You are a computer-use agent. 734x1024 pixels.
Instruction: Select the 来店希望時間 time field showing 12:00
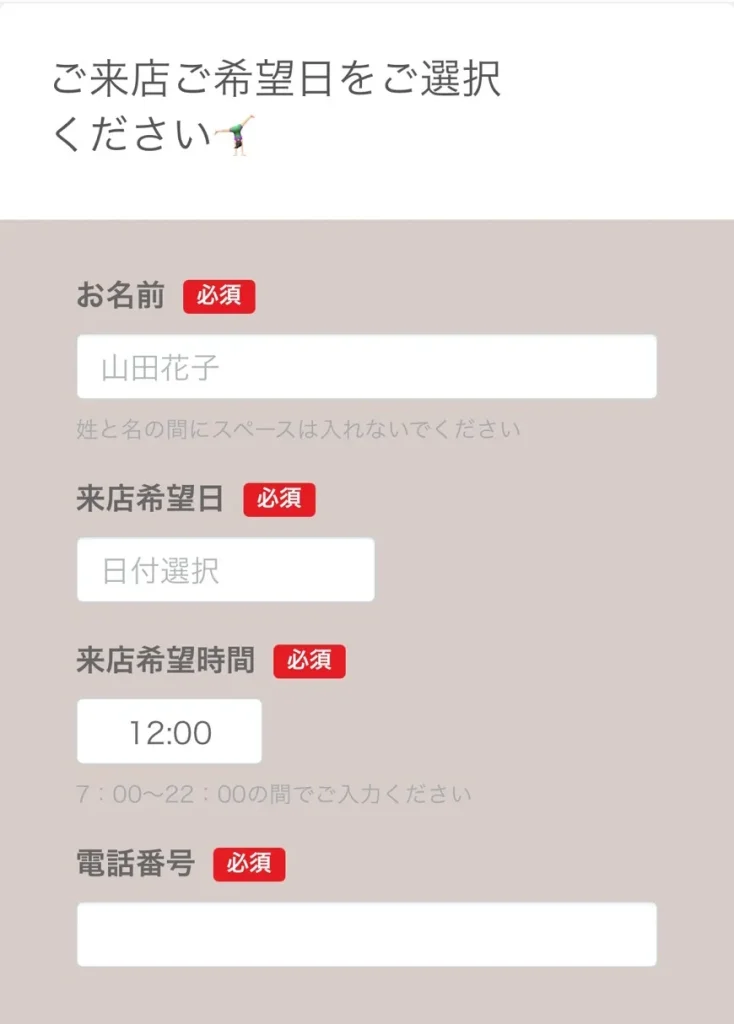pos(169,732)
